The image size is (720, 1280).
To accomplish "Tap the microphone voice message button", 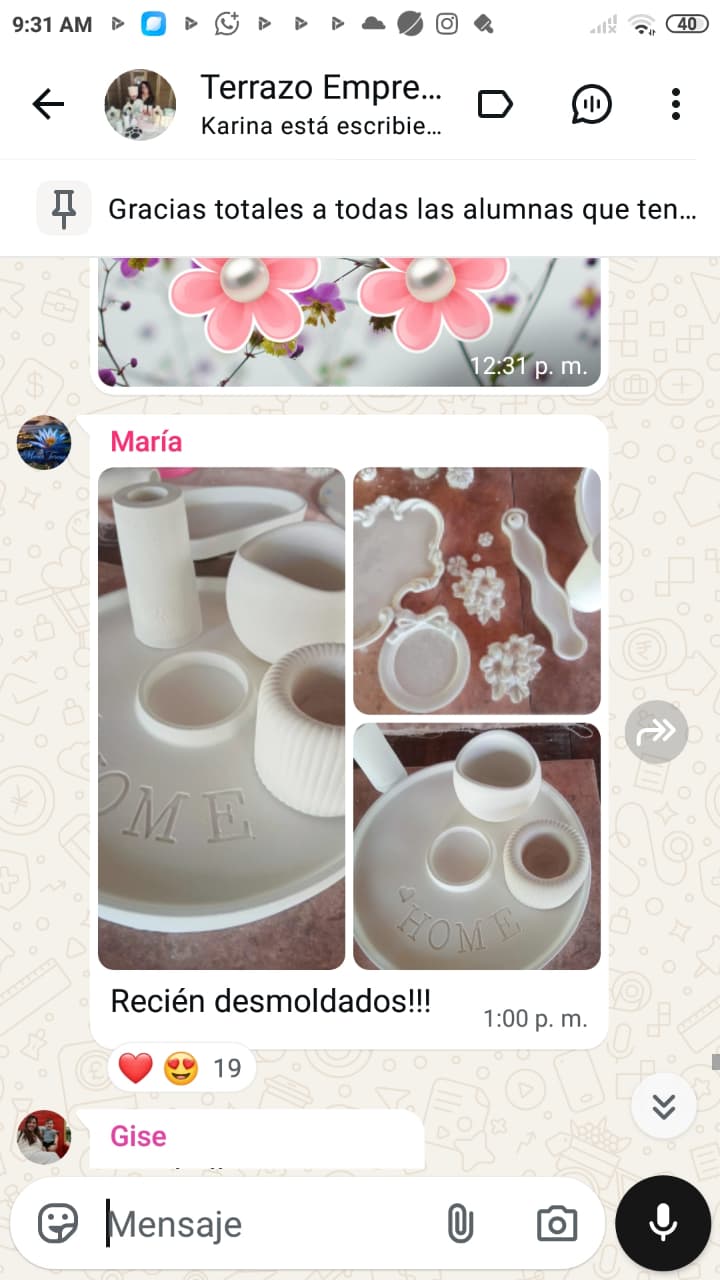I will tap(663, 1223).
